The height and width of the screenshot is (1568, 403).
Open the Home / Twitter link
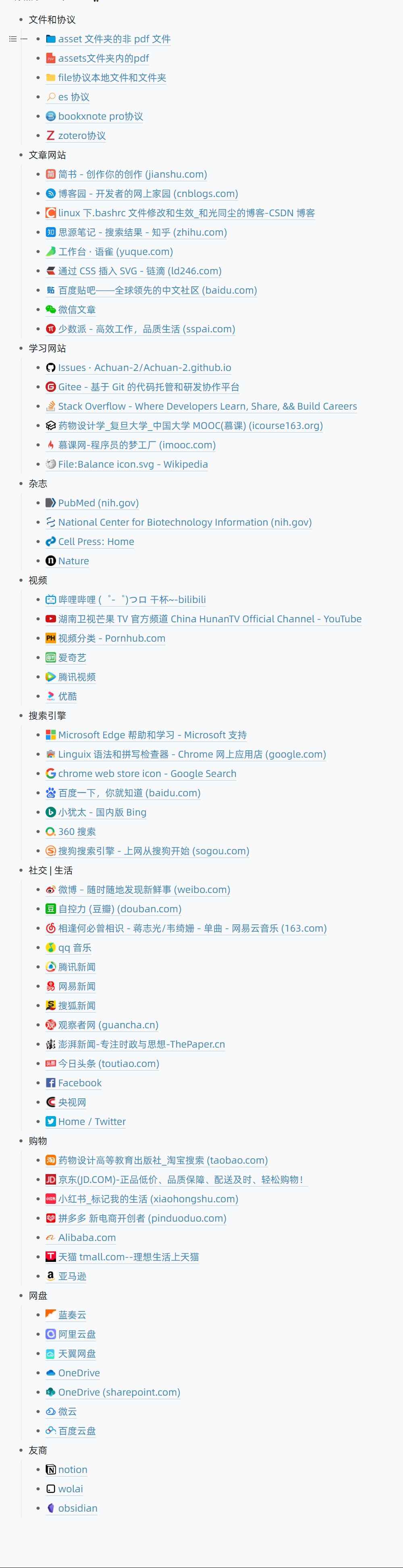coord(92,1121)
